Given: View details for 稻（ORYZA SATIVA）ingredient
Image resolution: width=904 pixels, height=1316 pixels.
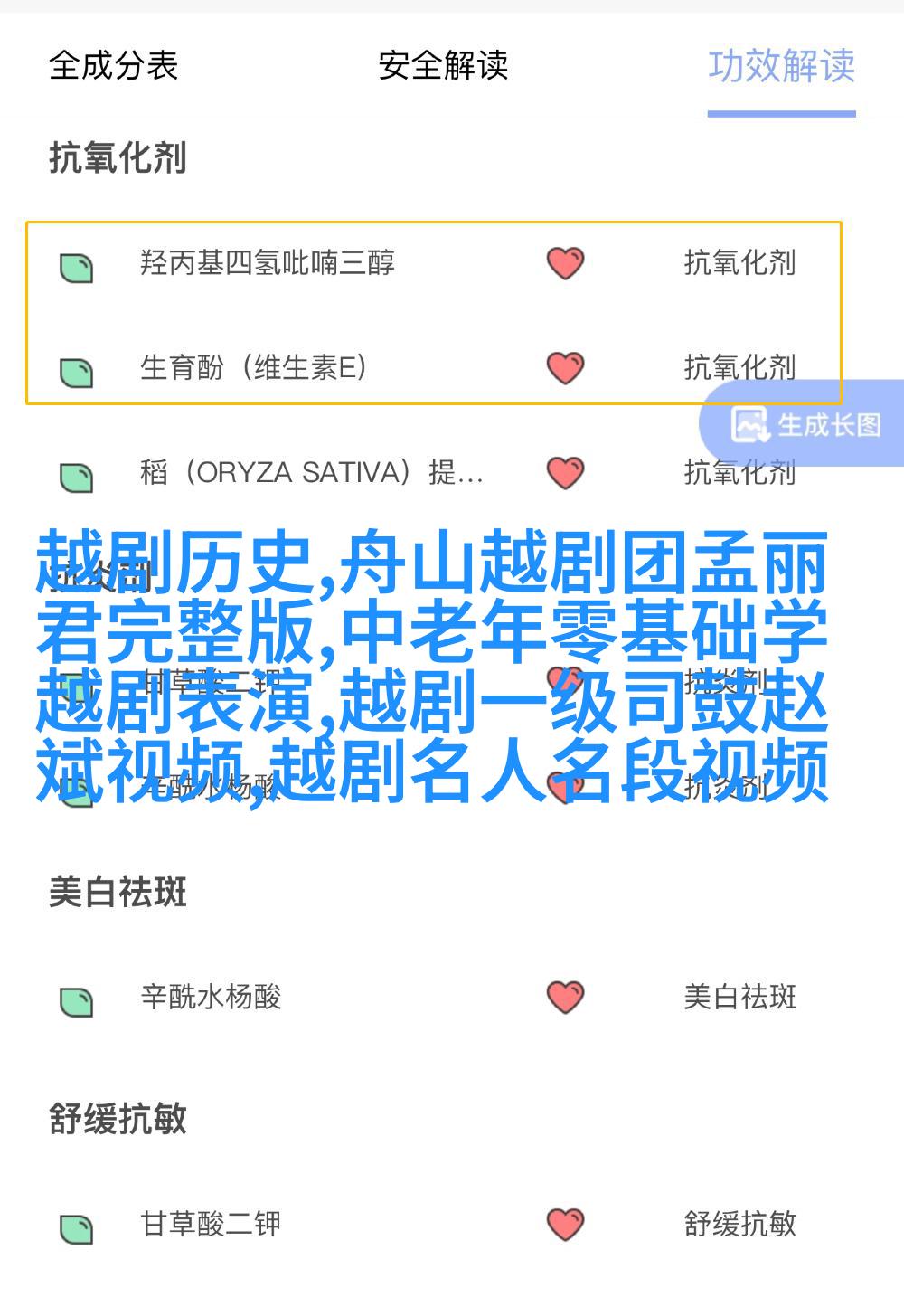Looking at the screenshot, I should point(311,473).
